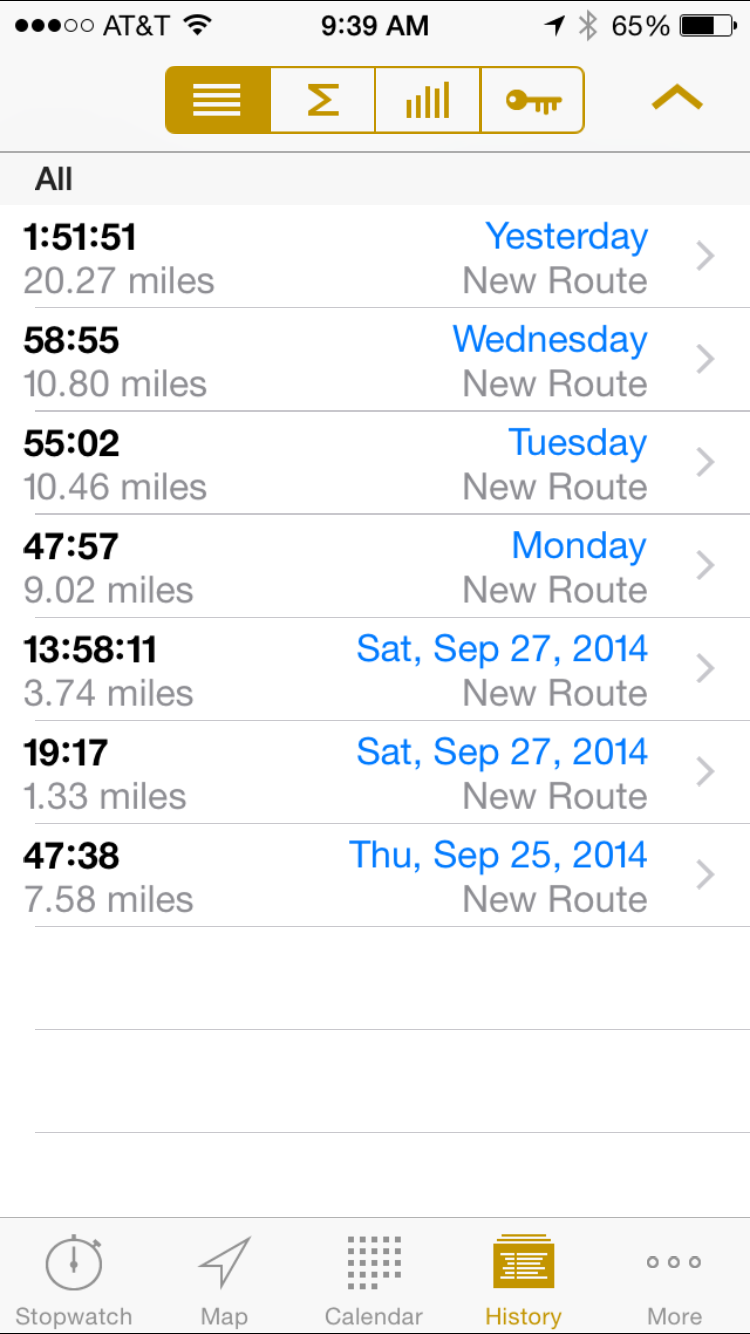Open the Sep 25 7.58 miles workout
This screenshot has height=1334, width=750.
[375, 875]
